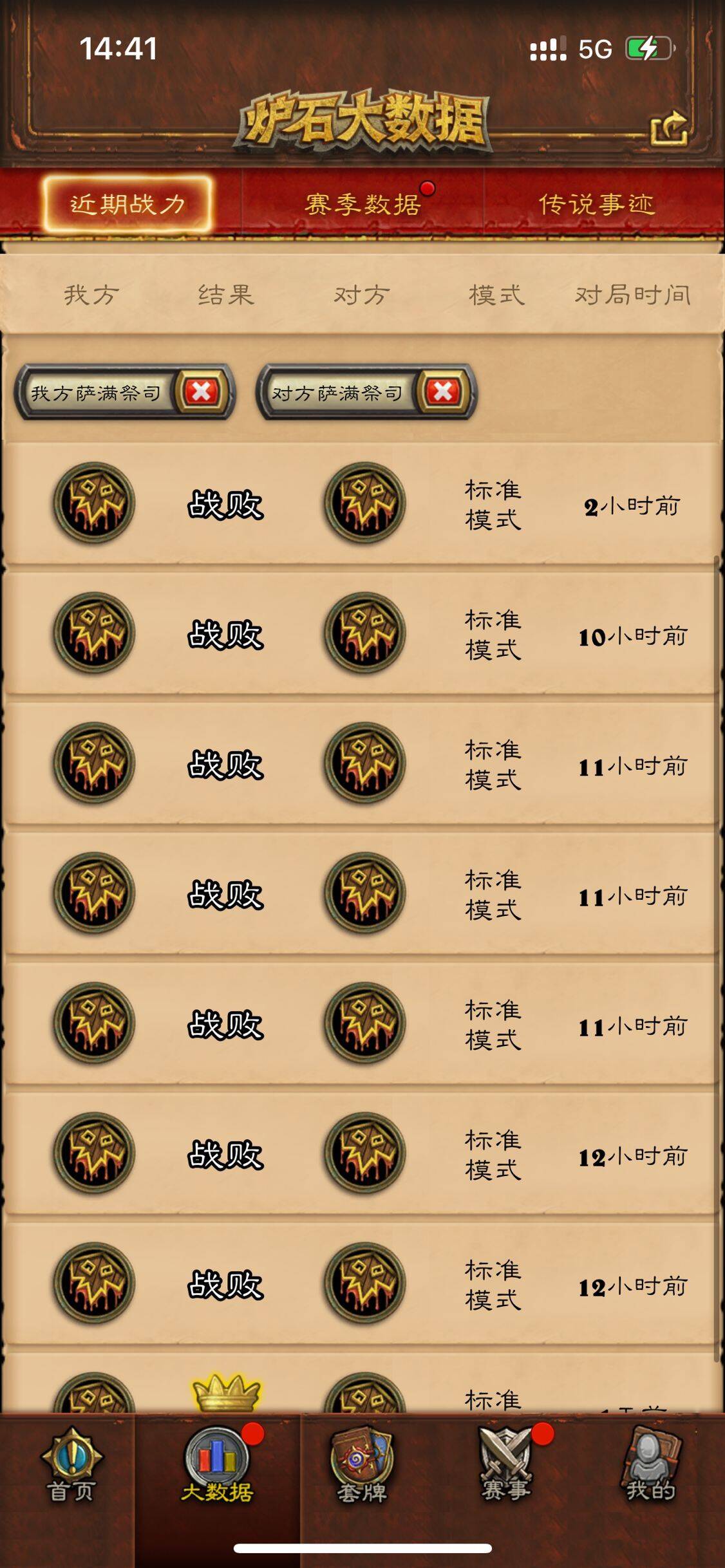Screen dimensions: 725x1568
Task: Select the 近期战力 tab
Action: (x=127, y=204)
